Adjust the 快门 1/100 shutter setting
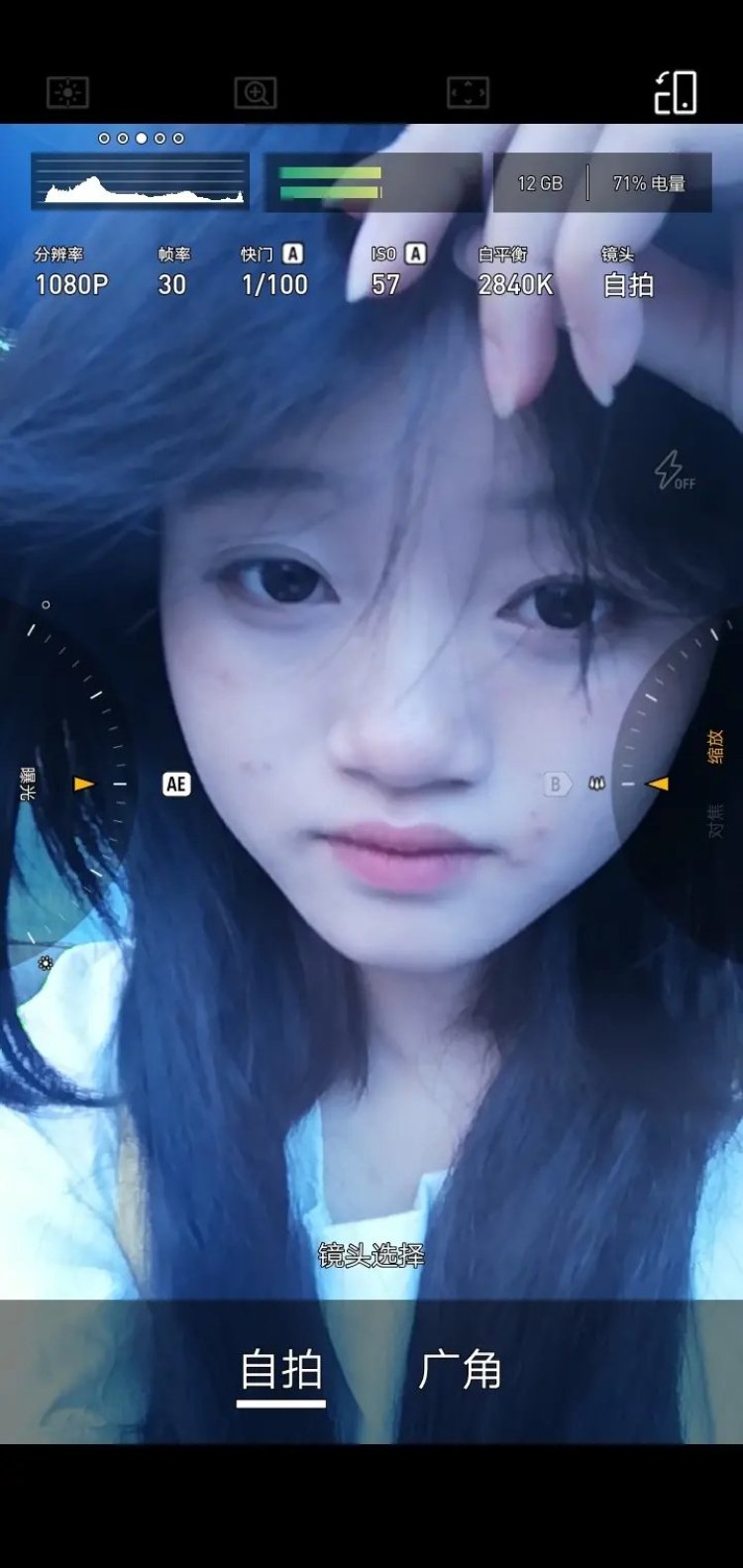This screenshot has width=743, height=1568. click(x=274, y=271)
